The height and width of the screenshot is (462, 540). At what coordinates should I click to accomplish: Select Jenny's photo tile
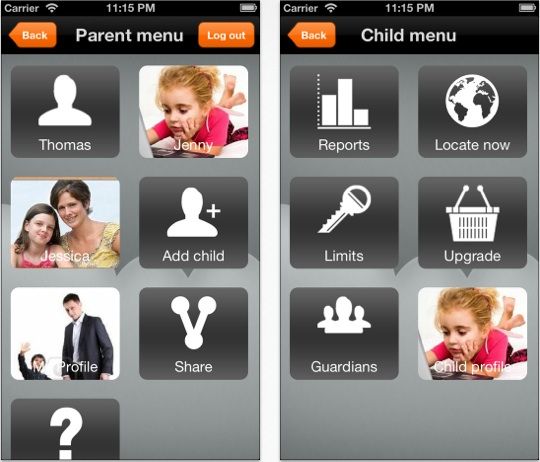tap(194, 112)
